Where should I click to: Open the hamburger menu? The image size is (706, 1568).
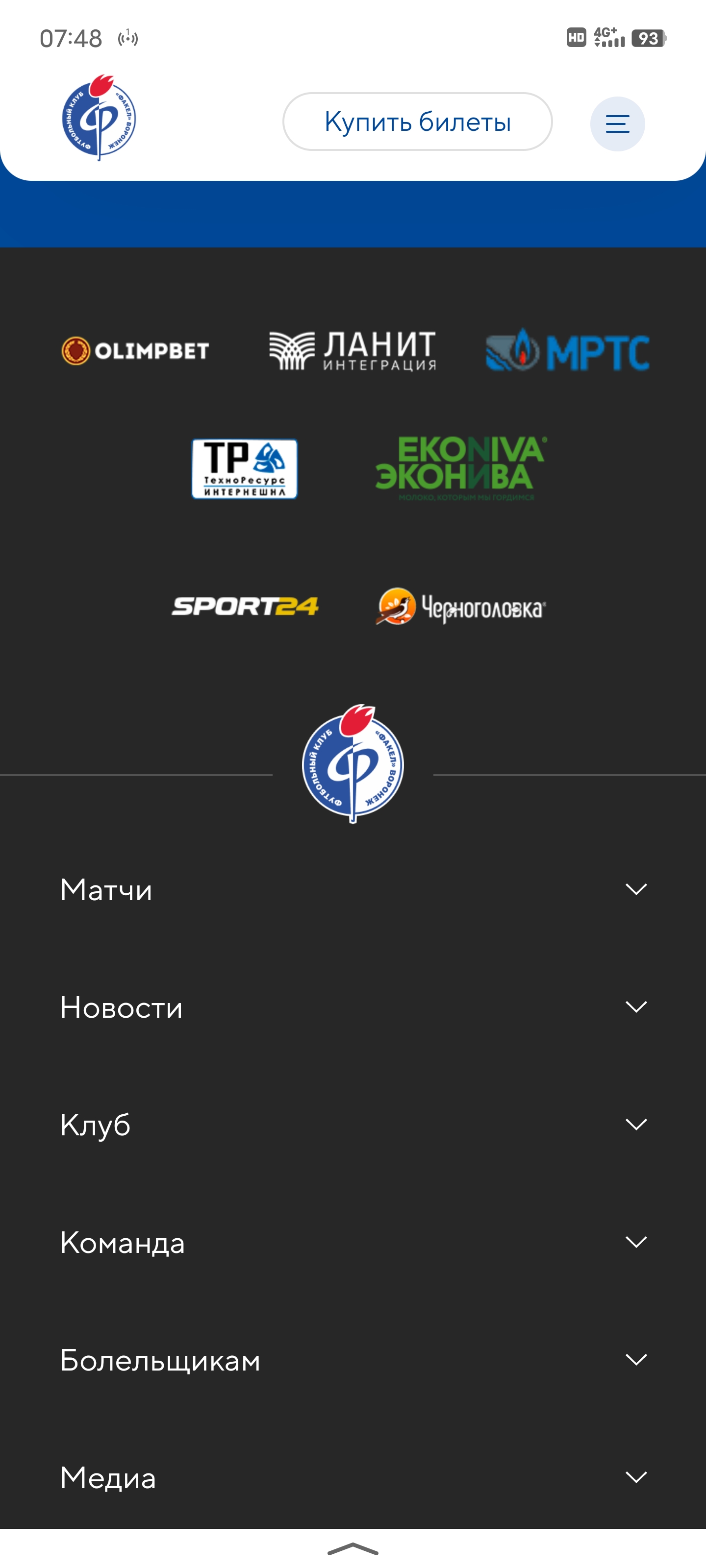point(617,124)
